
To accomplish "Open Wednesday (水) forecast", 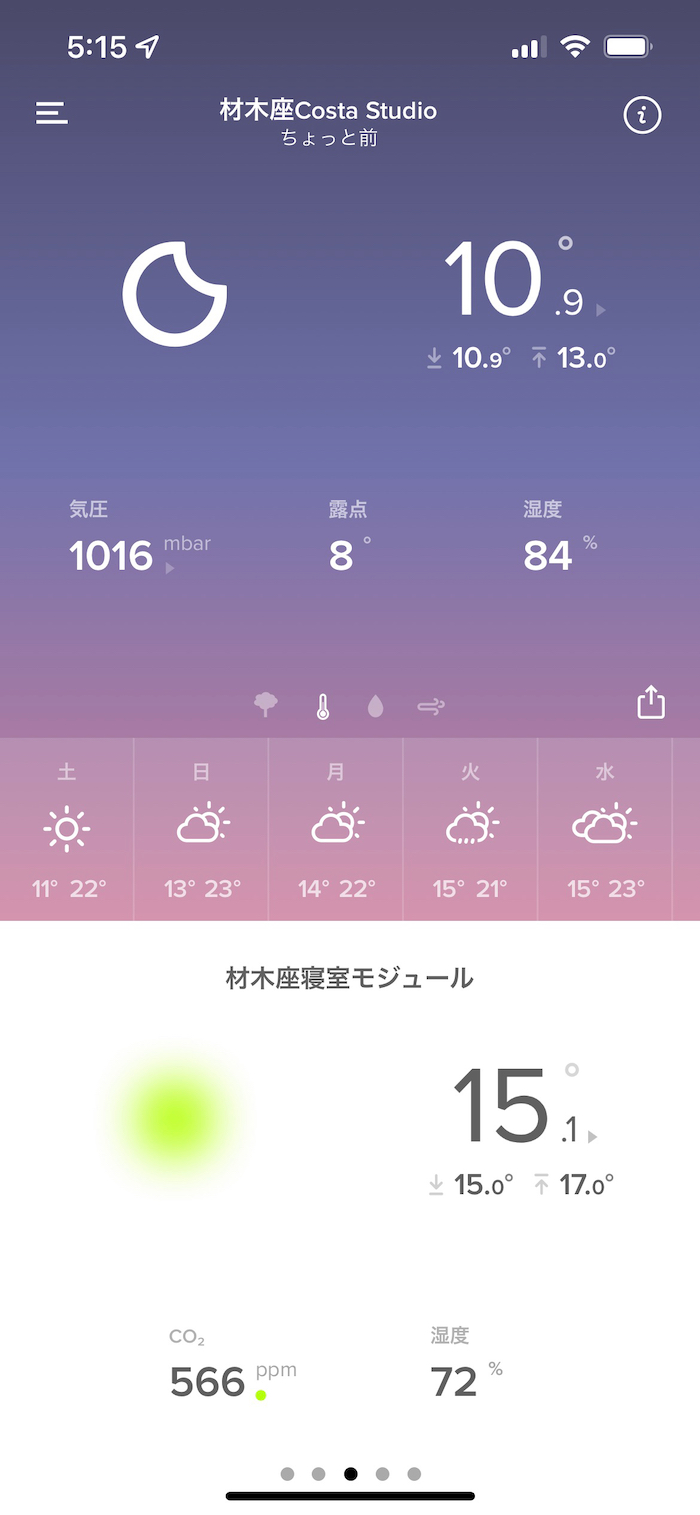I will [x=605, y=829].
